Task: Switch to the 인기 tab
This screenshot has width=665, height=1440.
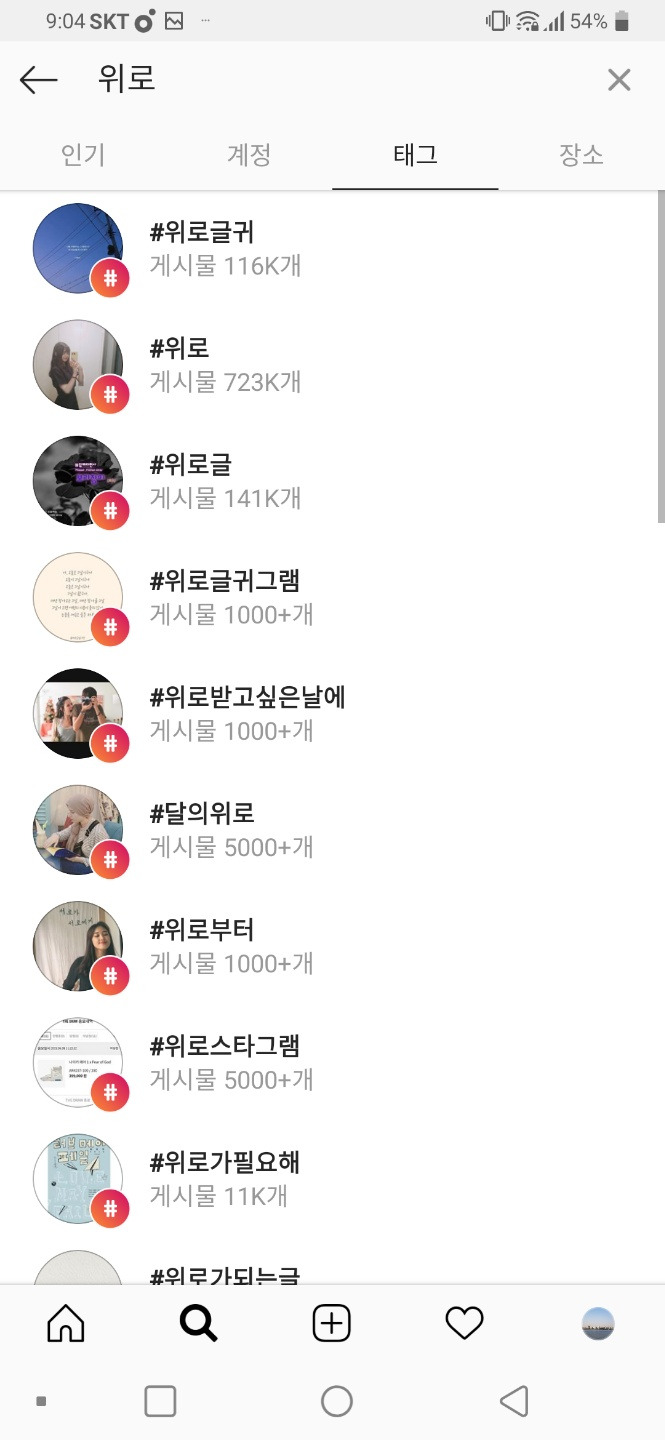Action: [x=83, y=155]
